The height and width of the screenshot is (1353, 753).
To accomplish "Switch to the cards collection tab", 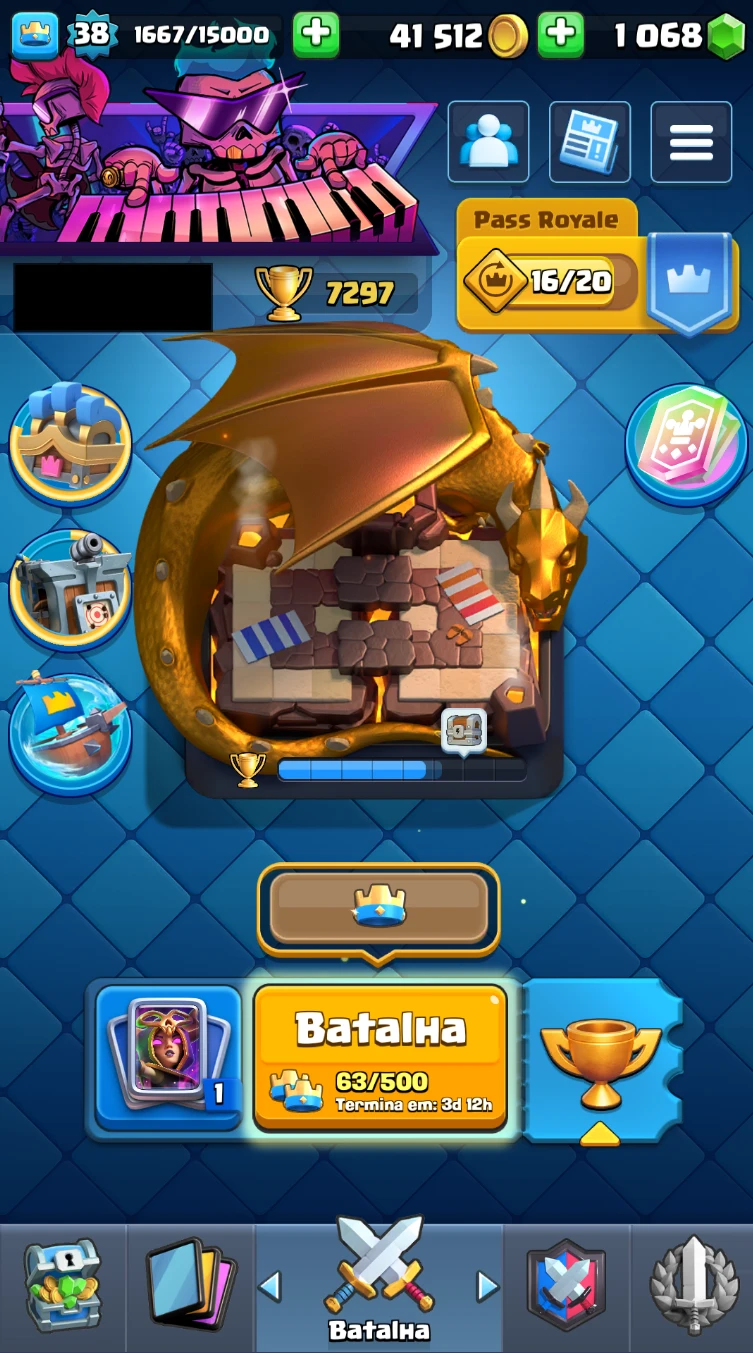I will pos(190,1286).
